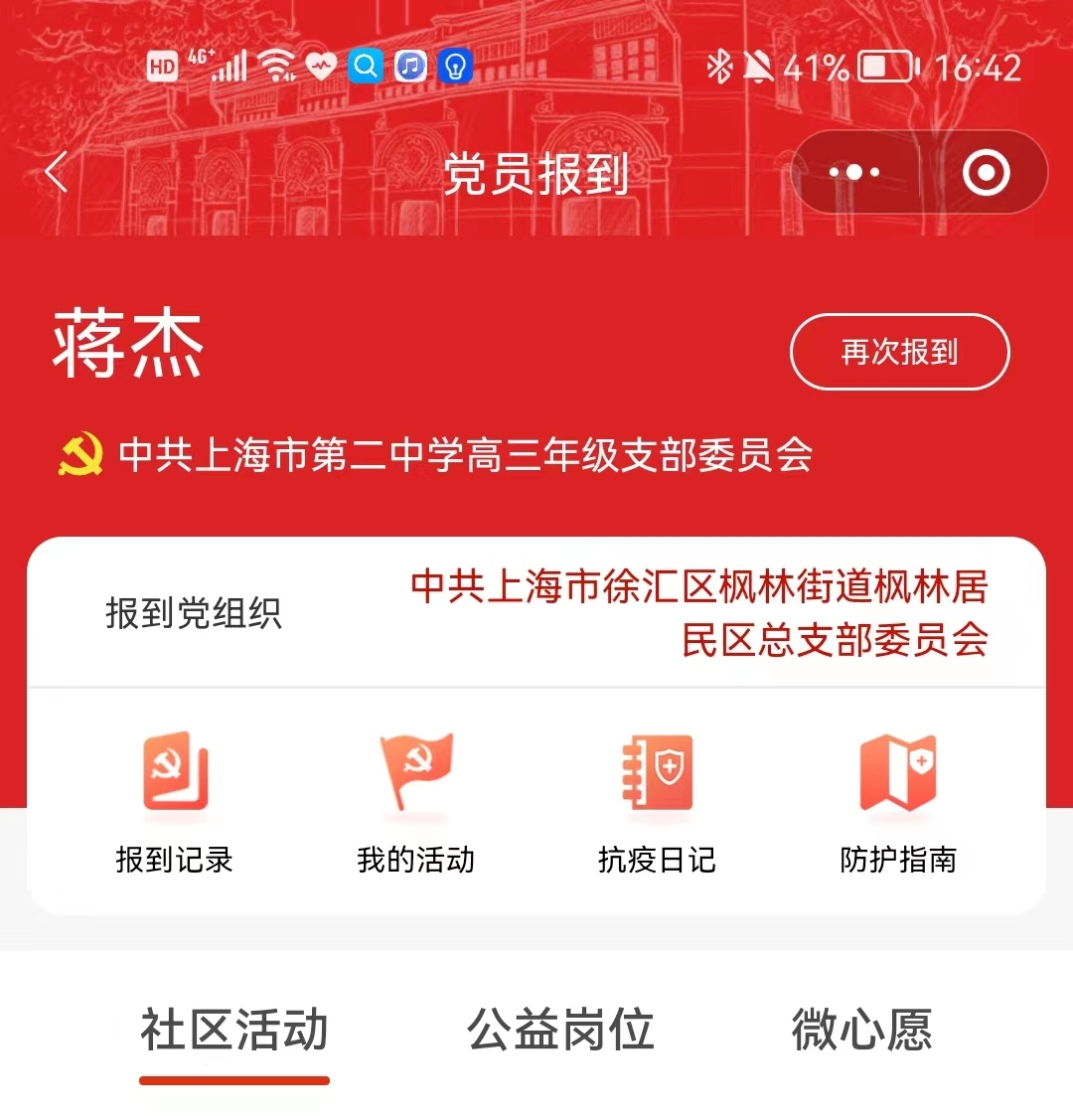Go back using the header arrow
The image size is (1073, 1120).
[57, 173]
